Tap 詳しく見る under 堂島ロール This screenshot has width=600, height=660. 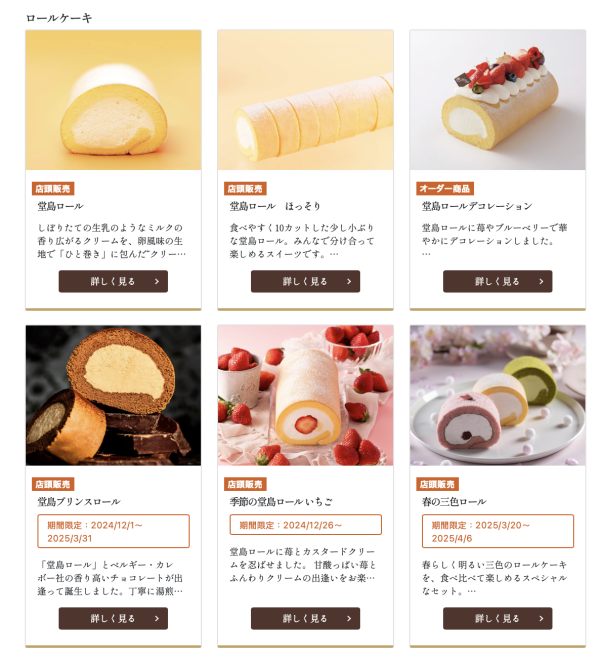pyautogui.click(x=113, y=281)
